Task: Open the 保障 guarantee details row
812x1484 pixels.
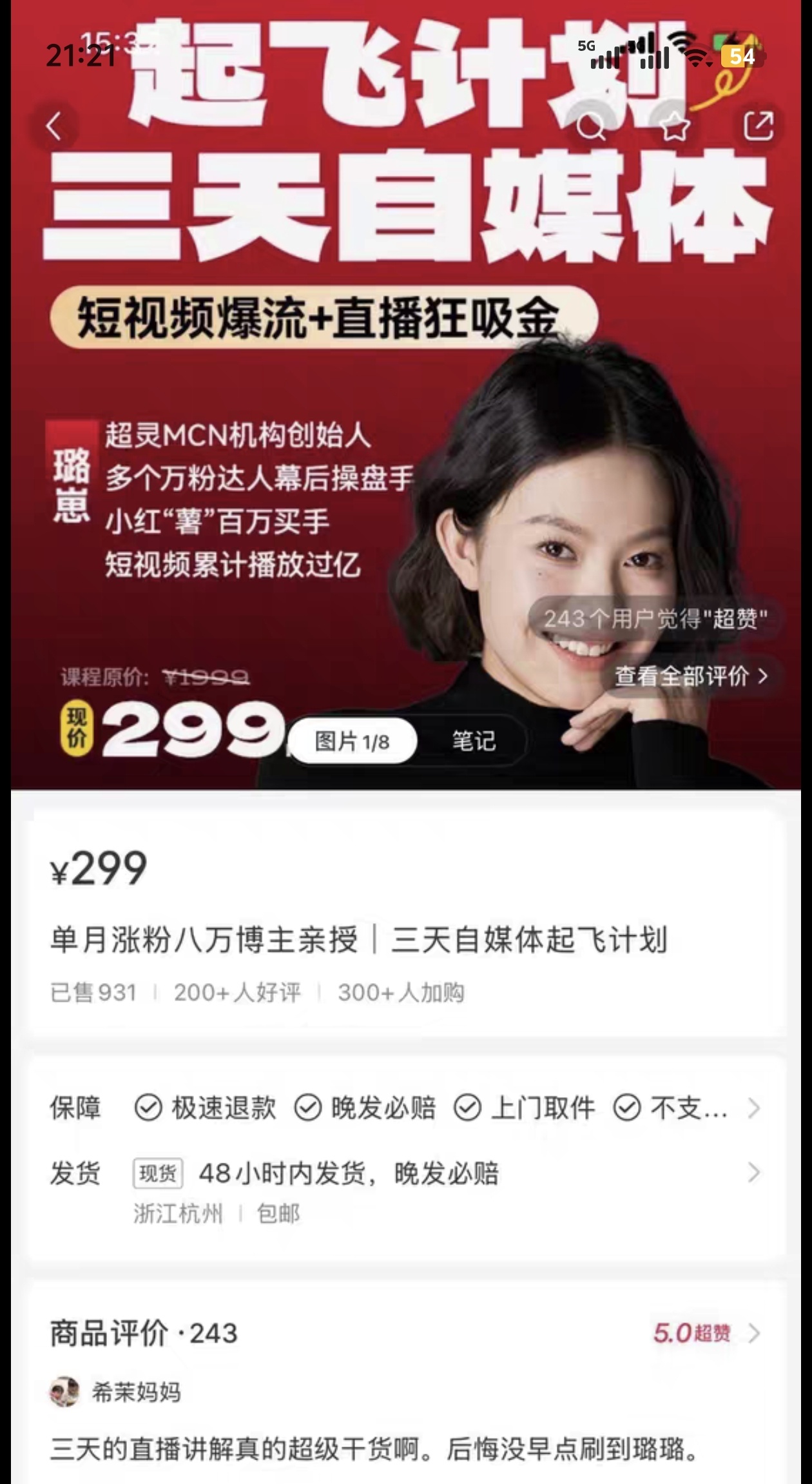Action: click(406, 1108)
